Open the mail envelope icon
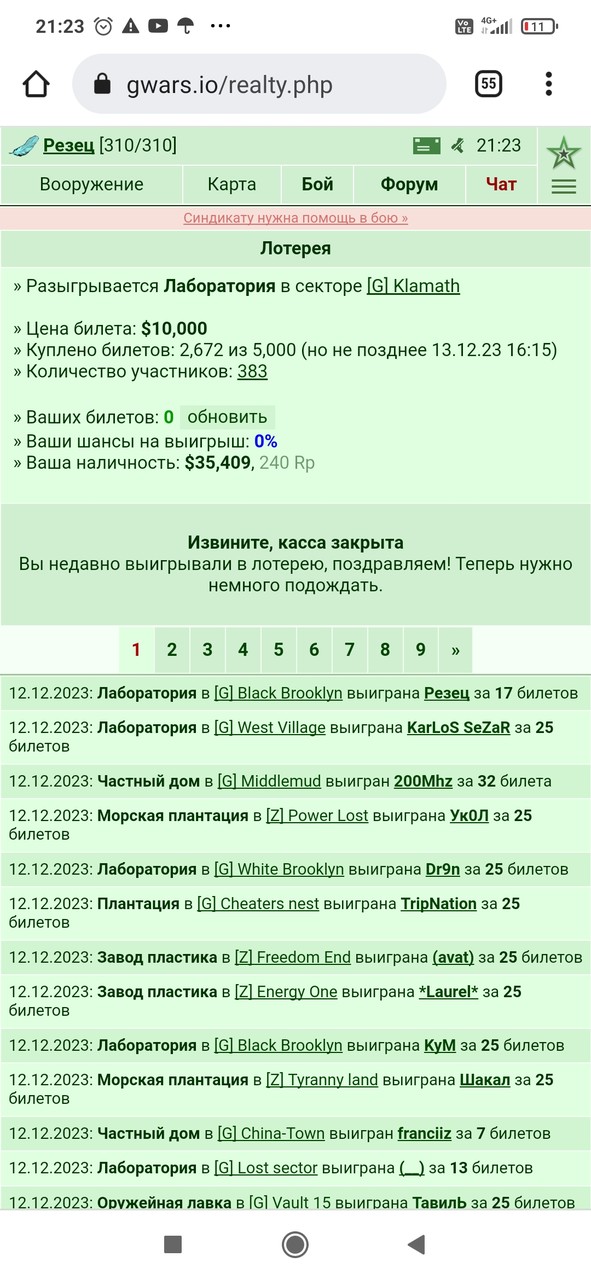This screenshot has width=591, height=1280. (427, 146)
